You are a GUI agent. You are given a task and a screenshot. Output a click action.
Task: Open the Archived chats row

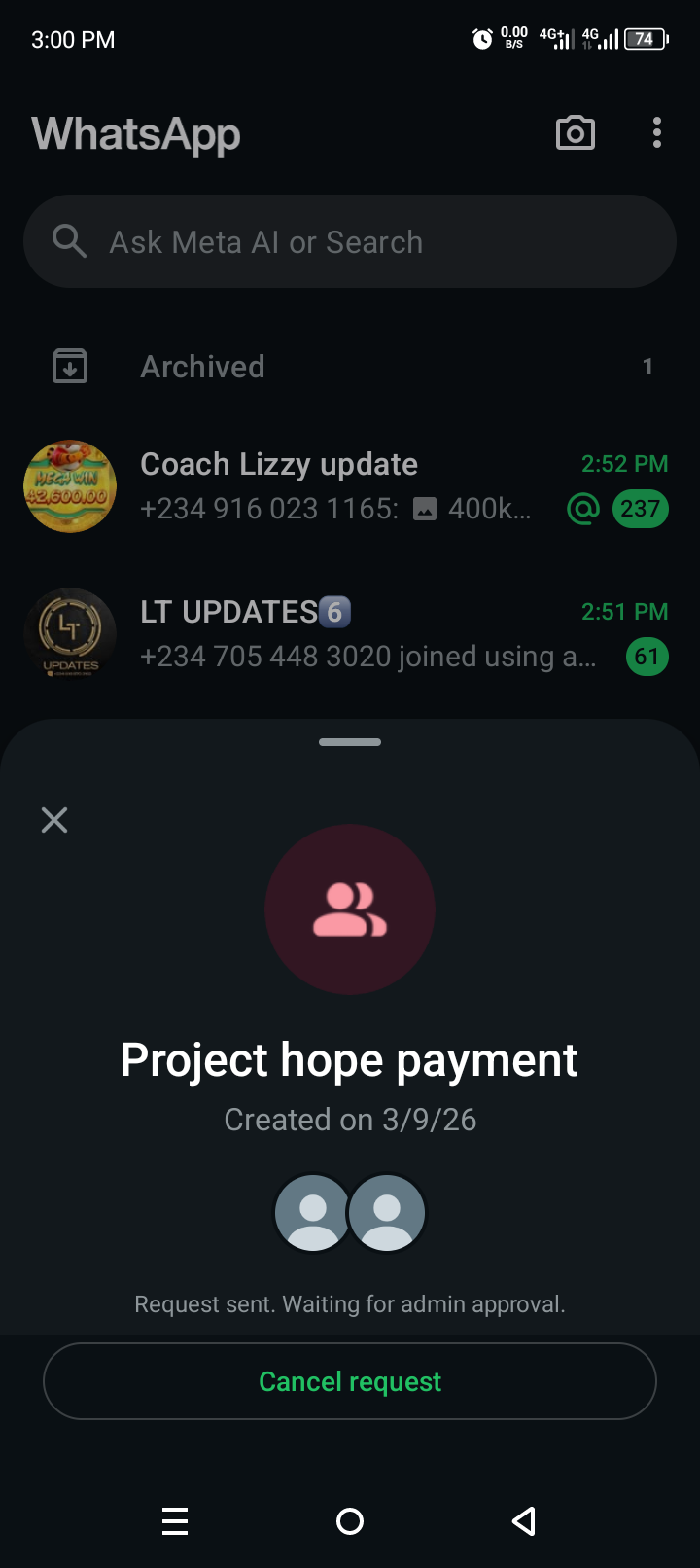[x=350, y=367]
